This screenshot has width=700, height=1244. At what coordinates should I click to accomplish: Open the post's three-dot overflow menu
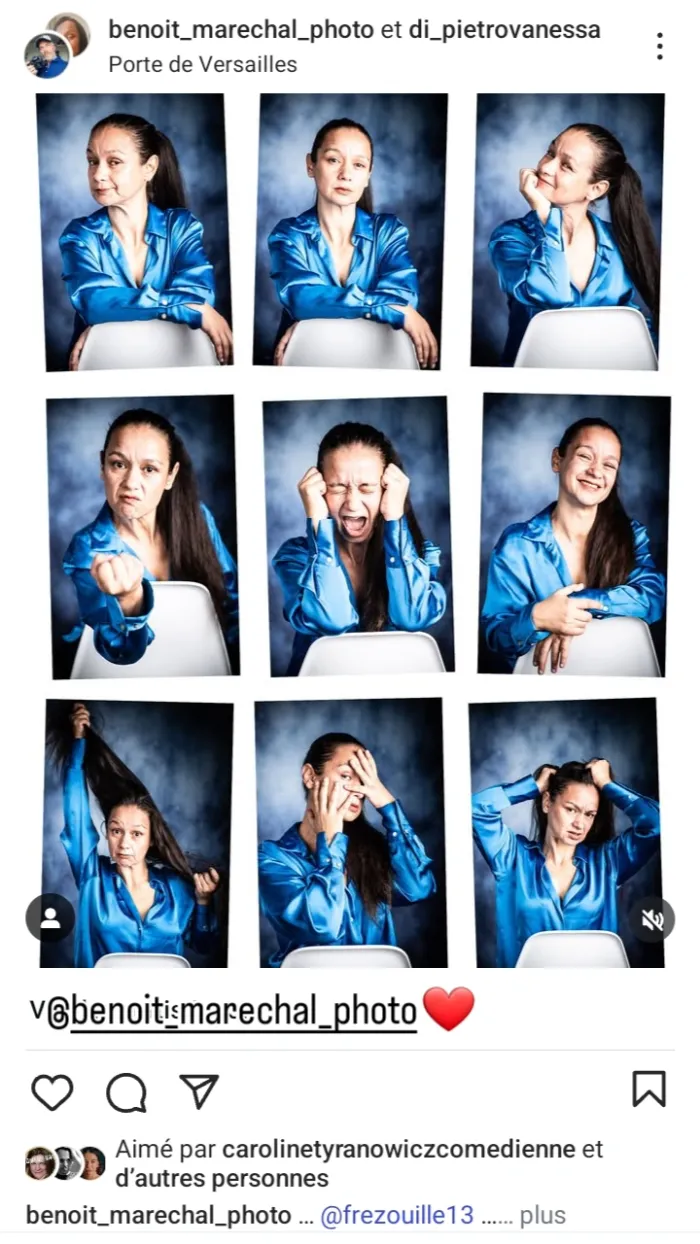pyautogui.click(x=660, y=46)
